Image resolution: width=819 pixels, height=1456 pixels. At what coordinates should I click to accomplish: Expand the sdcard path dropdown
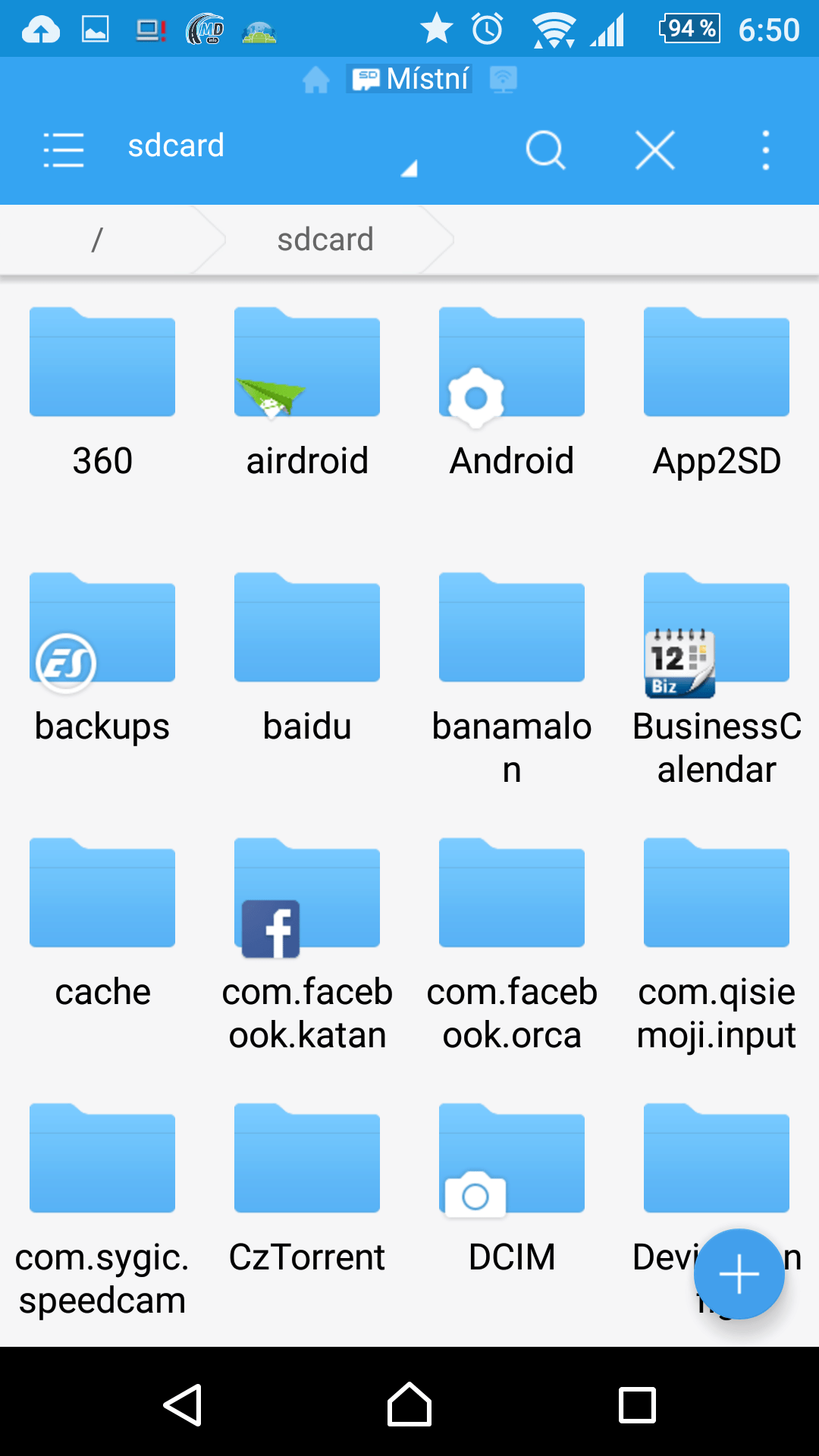coord(409,168)
